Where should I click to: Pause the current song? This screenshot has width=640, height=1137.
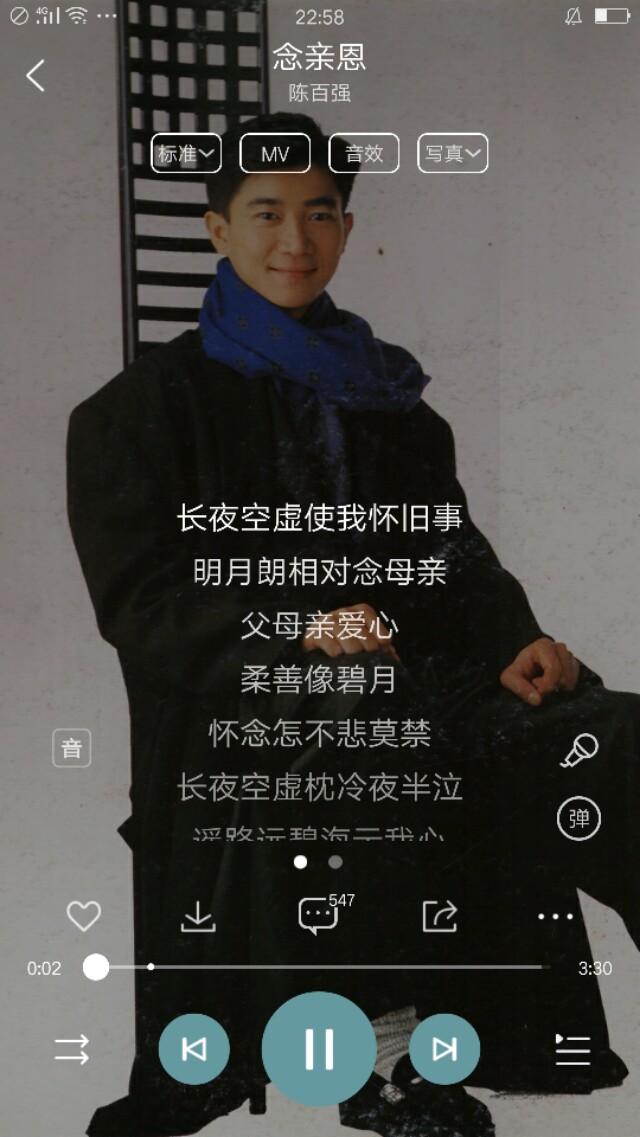(319, 1049)
